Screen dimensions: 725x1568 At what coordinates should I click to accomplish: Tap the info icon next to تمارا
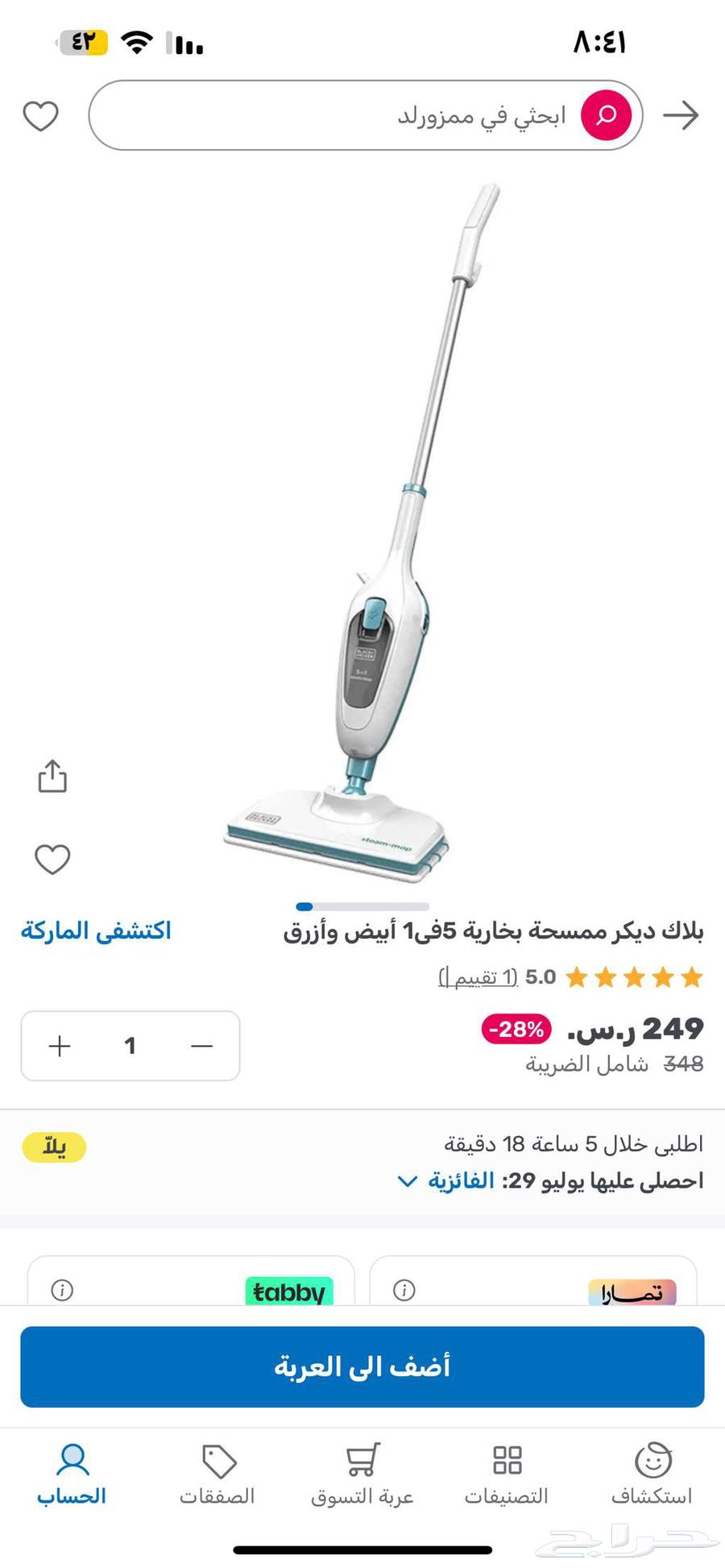pyautogui.click(x=403, y=1290)
